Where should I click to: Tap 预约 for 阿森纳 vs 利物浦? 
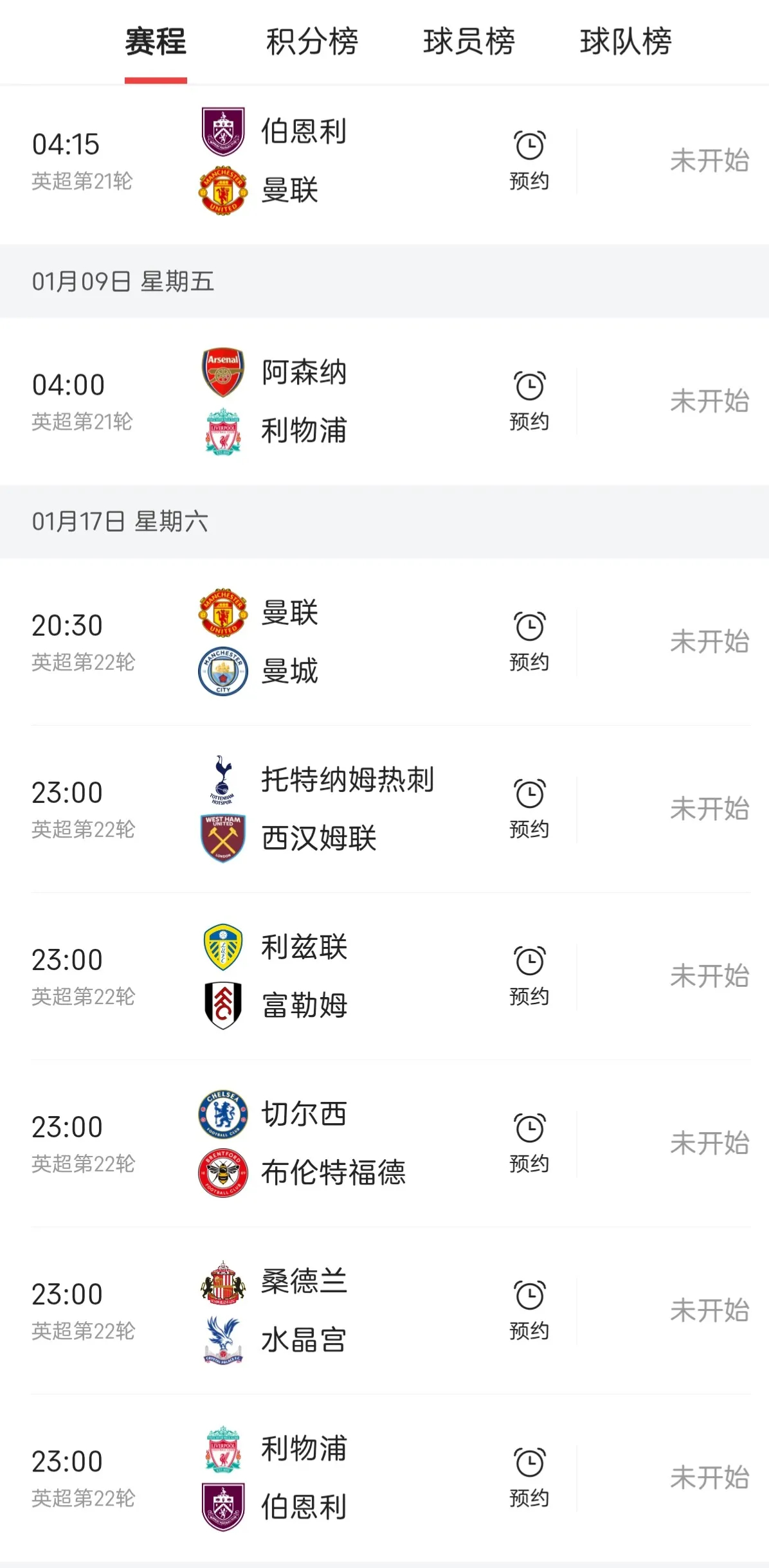[529, 401]
